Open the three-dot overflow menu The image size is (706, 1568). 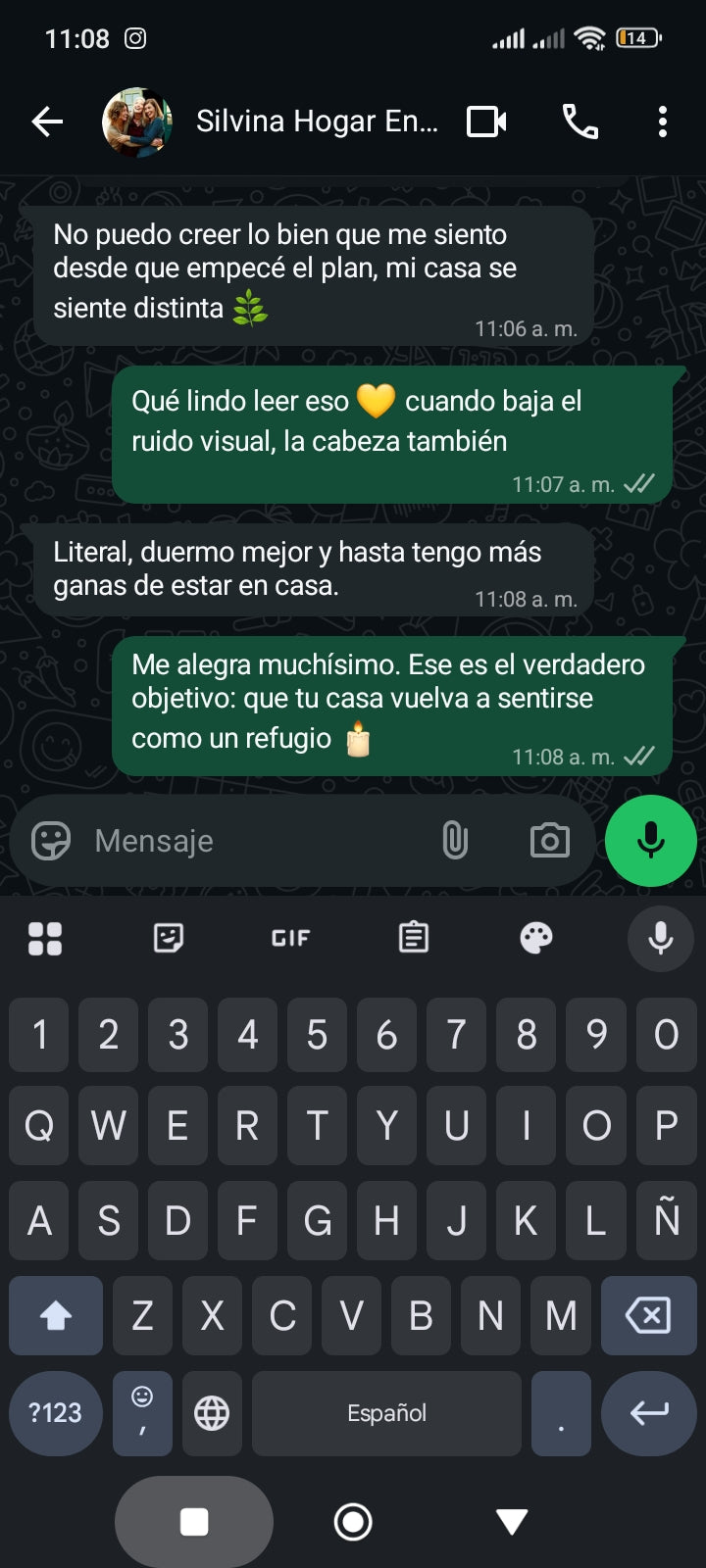tap(663, 122)
